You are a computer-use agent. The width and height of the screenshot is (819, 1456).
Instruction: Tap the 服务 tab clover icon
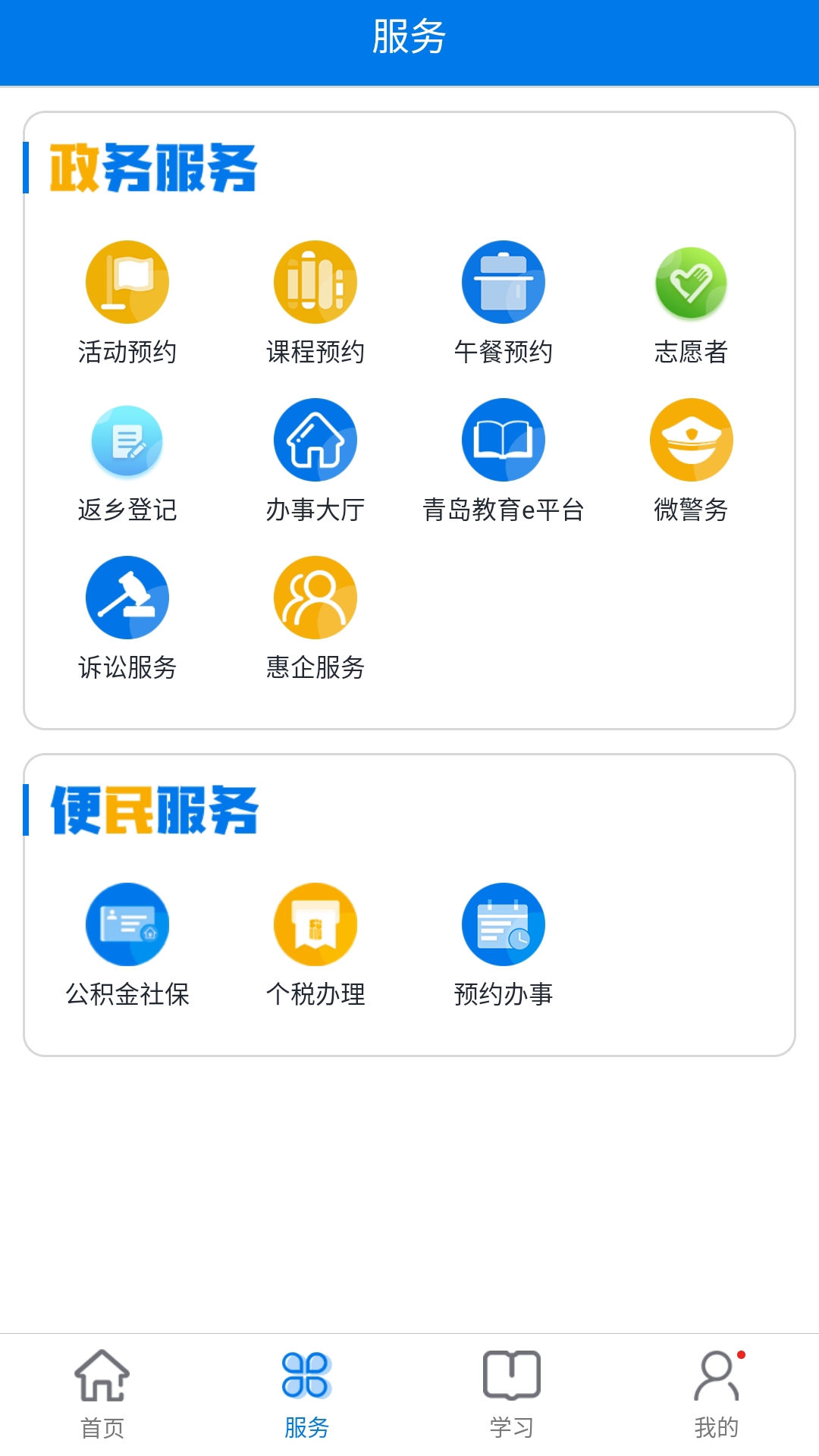pos(307,1382)
